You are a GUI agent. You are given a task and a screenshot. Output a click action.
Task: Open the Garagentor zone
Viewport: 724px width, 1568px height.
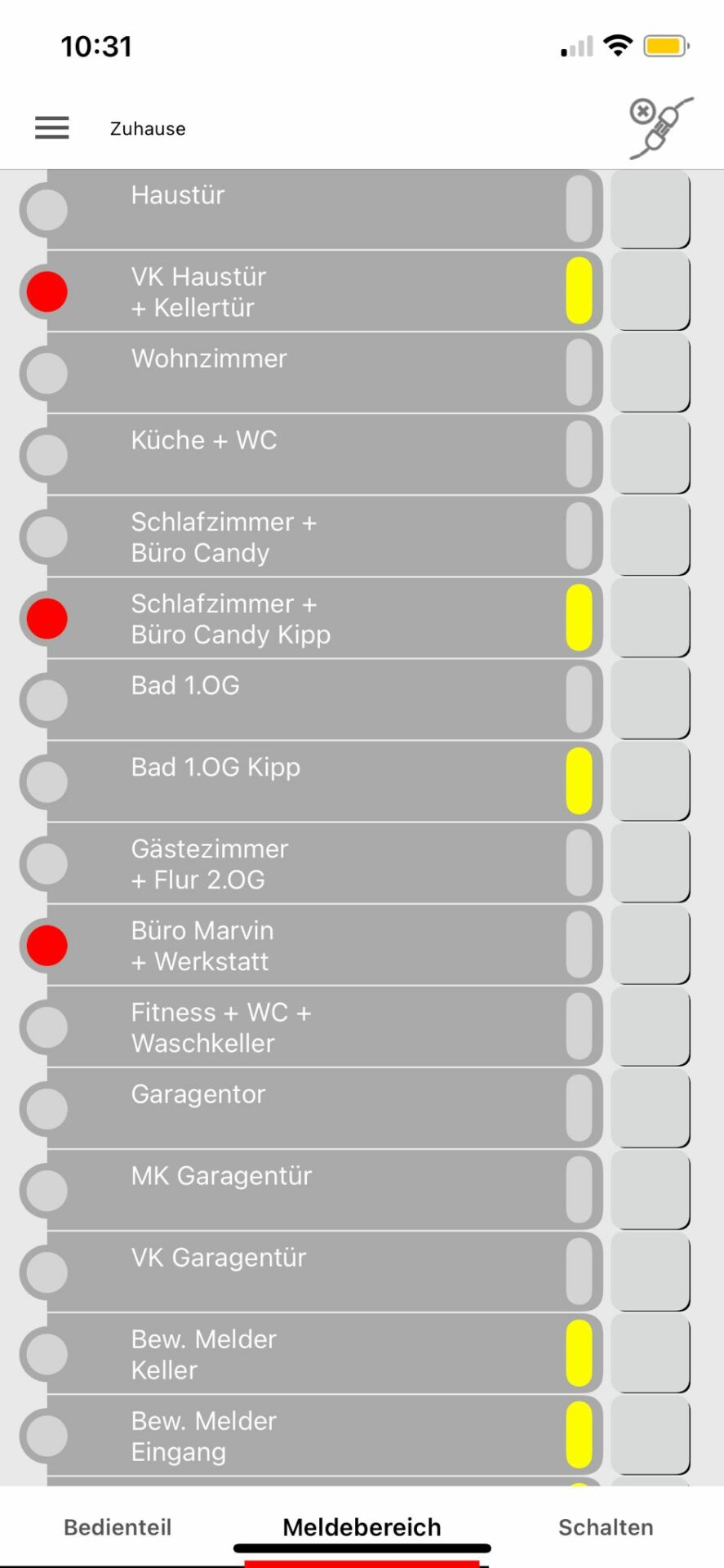pos(310,1108)
